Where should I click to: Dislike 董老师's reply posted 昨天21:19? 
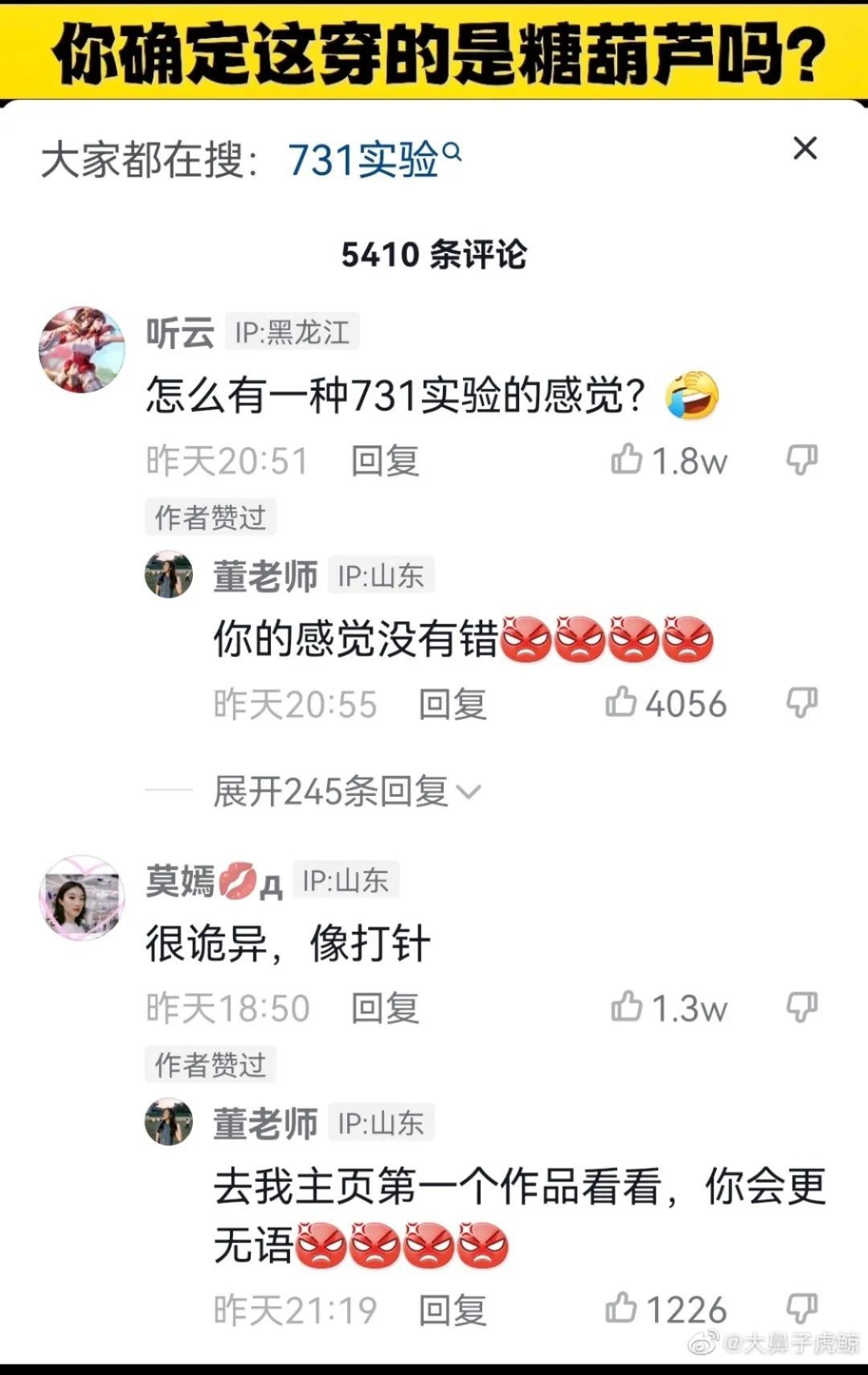click(801, 1309)
